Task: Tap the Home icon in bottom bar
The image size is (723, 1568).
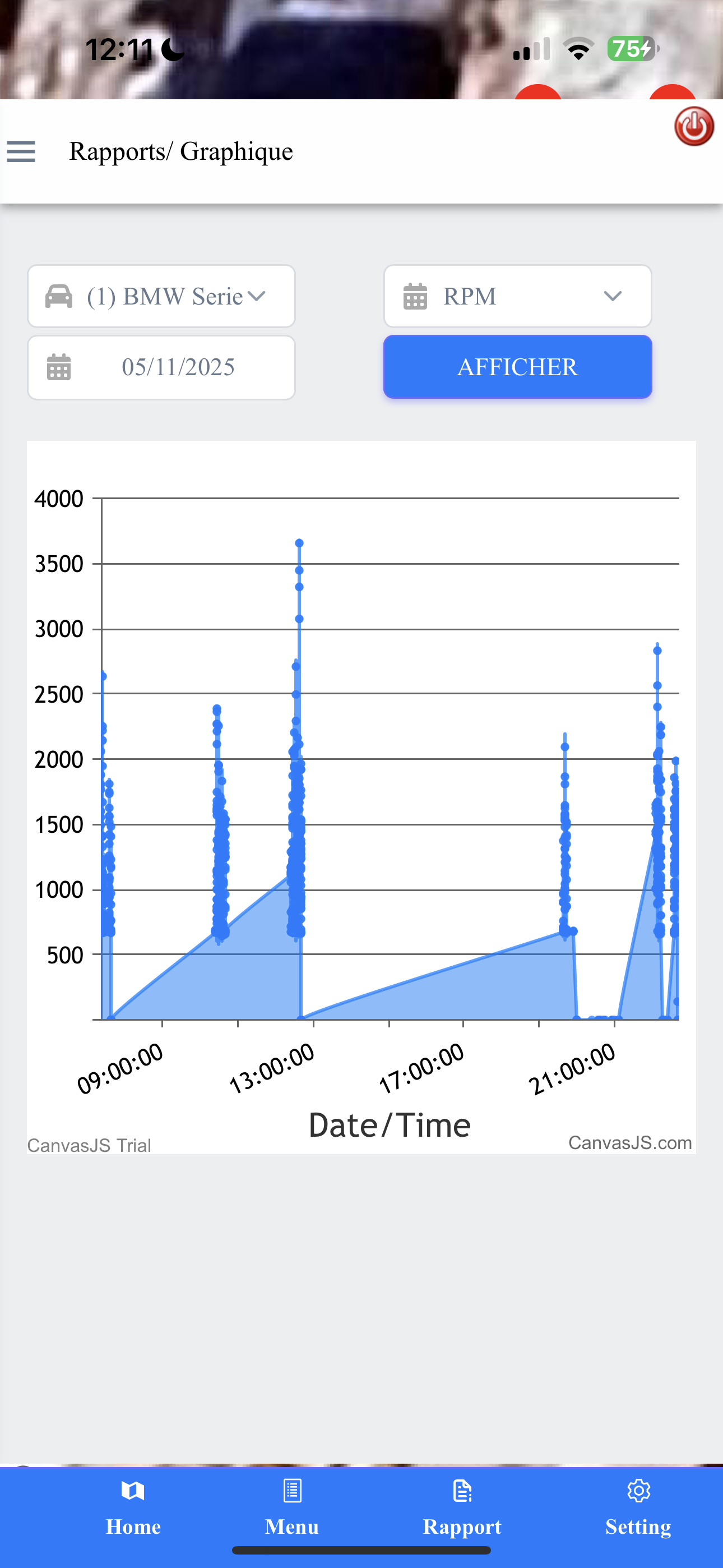Action: [x=133, y=1491]
